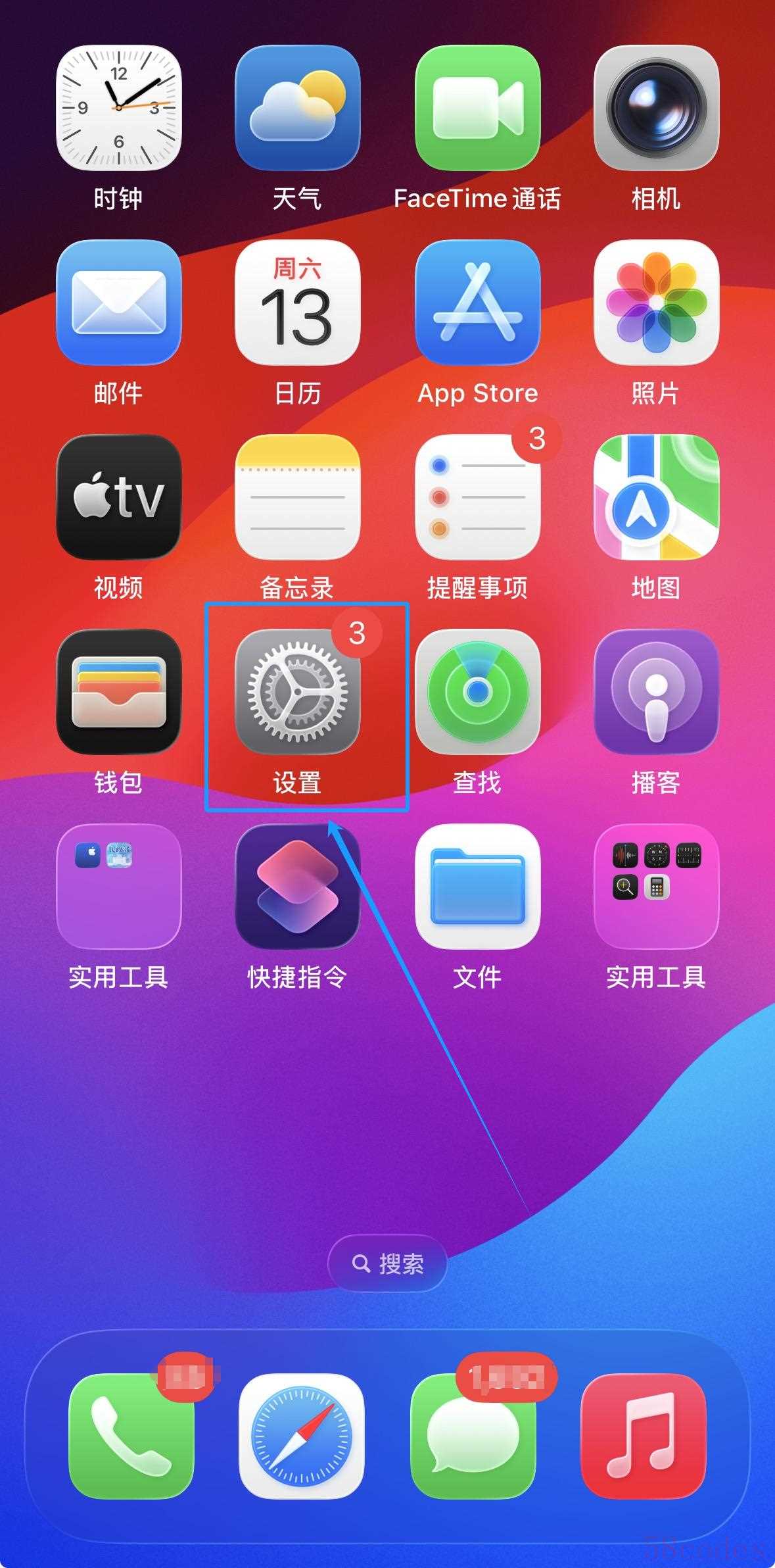Launch the 地图 maps app
This screenshot has width=775, height=1568.
(656, 497)
